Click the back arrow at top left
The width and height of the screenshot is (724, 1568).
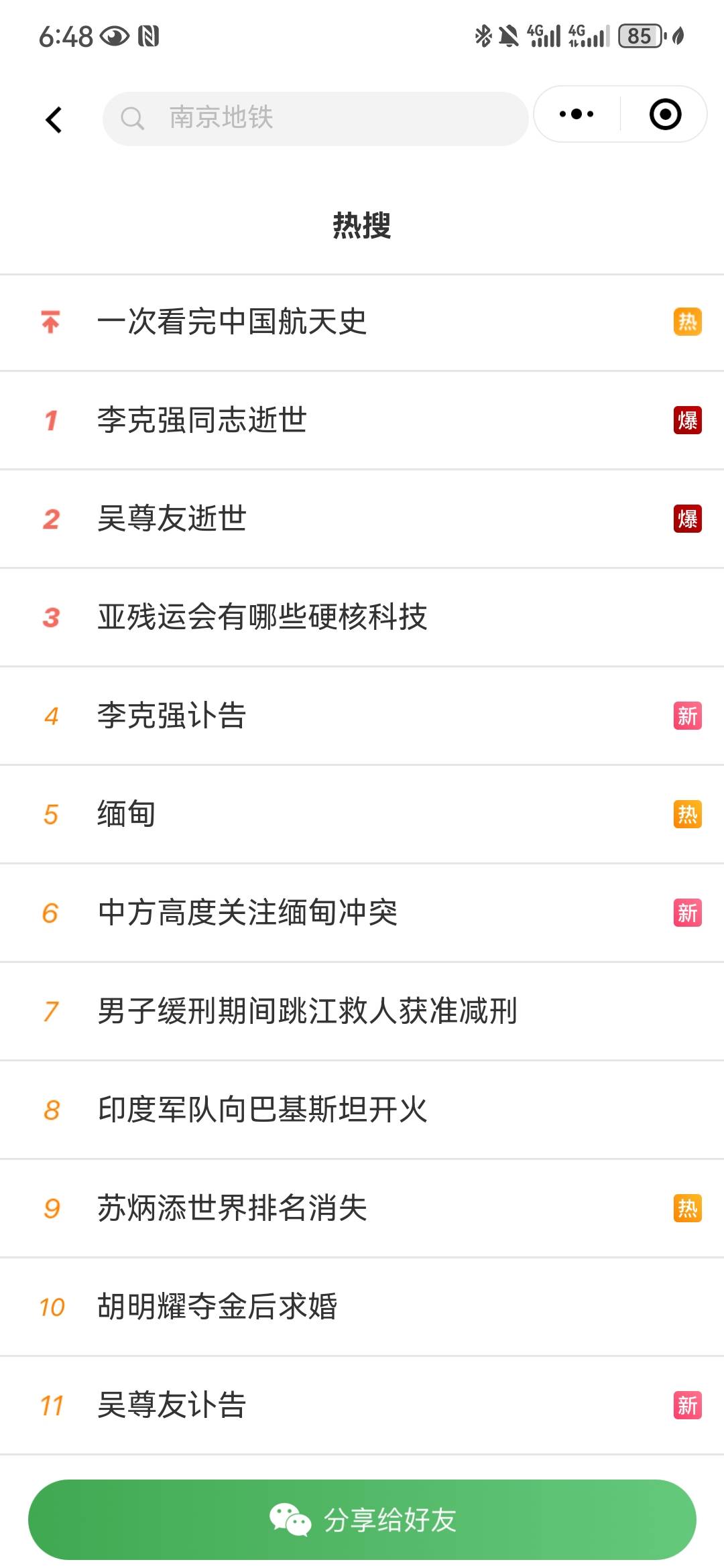tap(53, 119)
